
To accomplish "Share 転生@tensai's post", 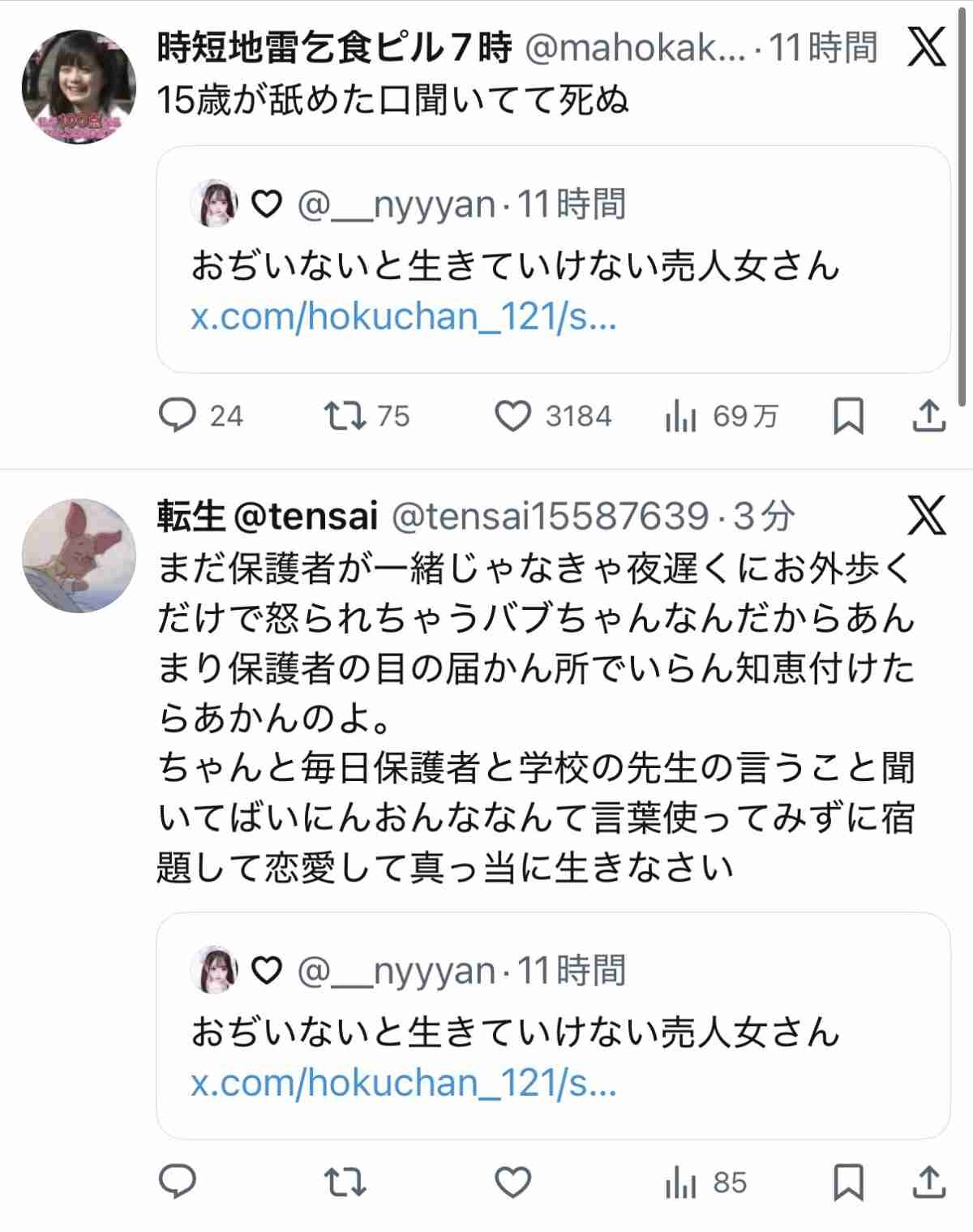I will 929,1183.
